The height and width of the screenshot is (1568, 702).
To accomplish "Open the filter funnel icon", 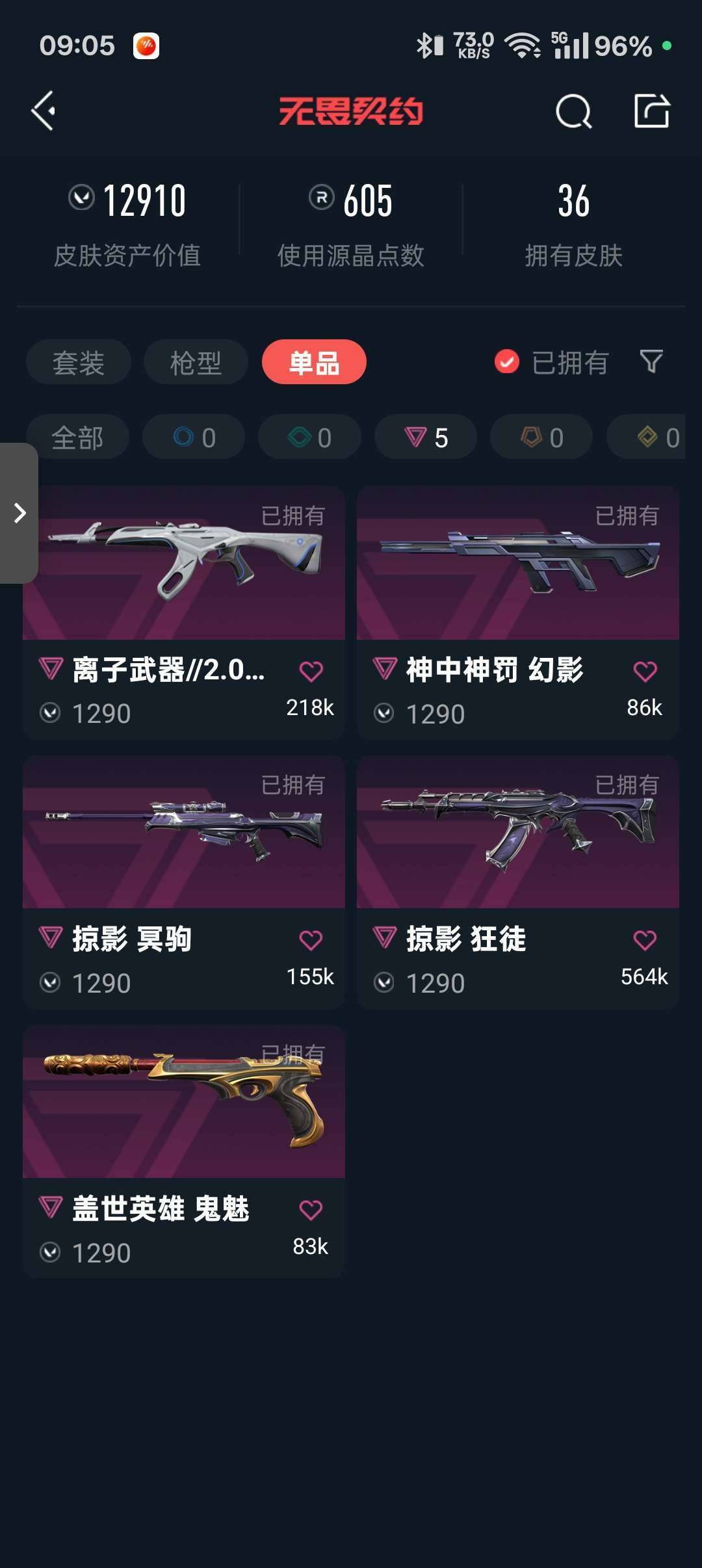I will (x=651, y=361).
